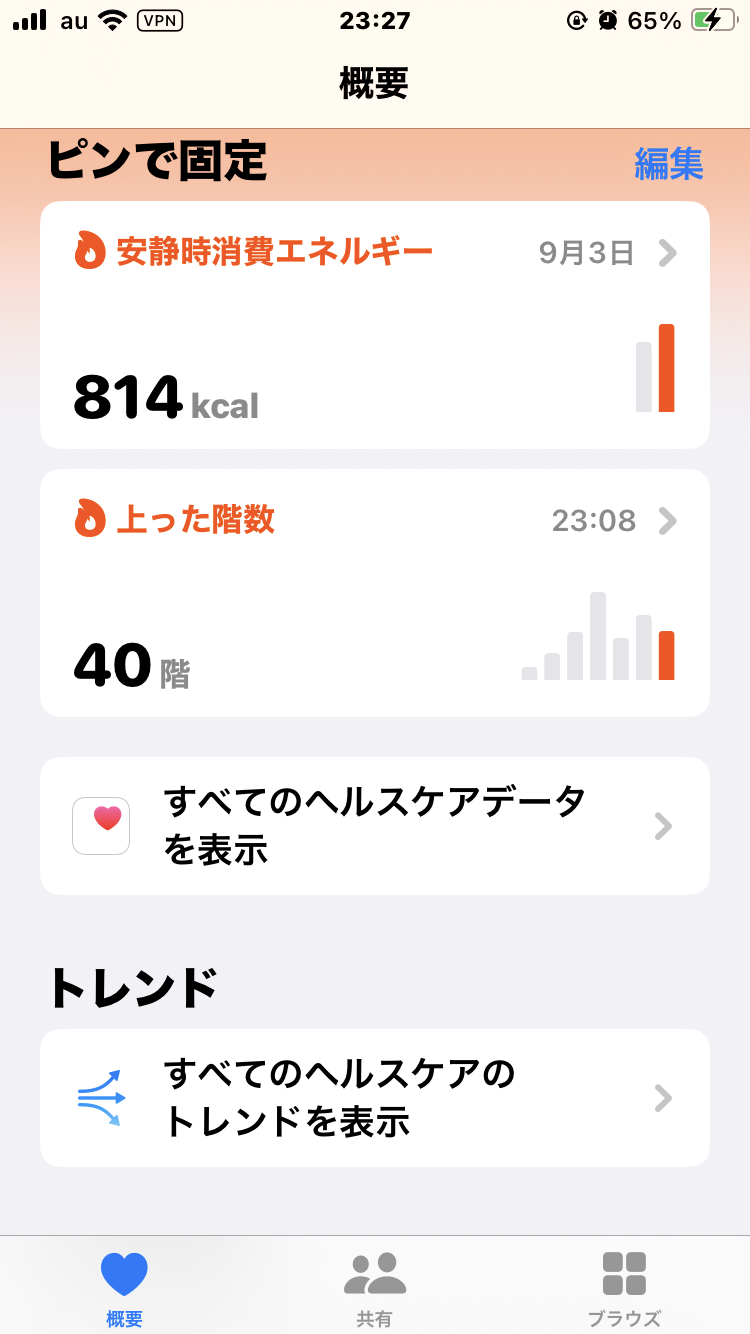Switch to the 共有 tab

click(x=374, y=1288)
